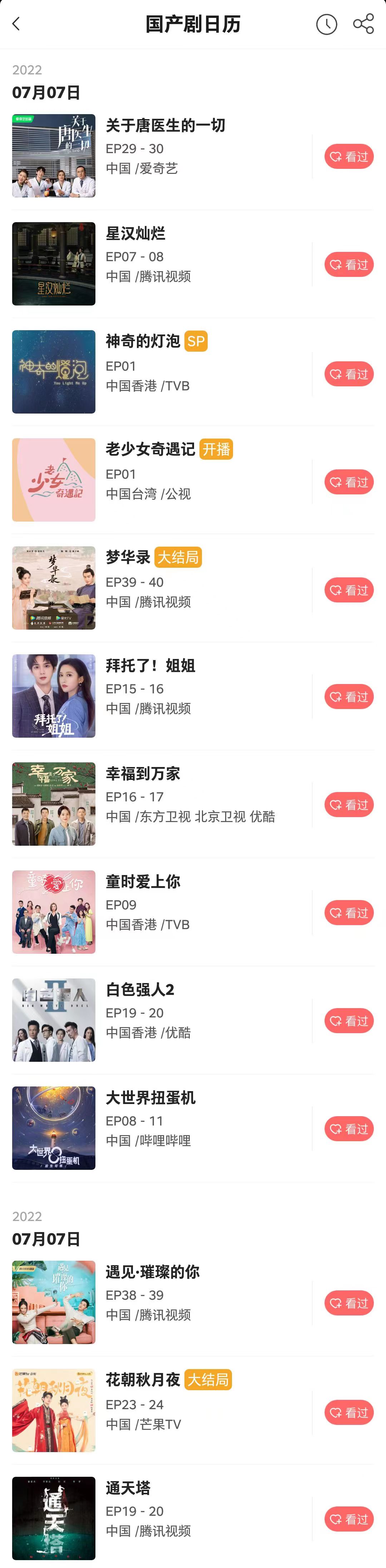This screenshot has height=1568, width=386.
Task: Mark 白色强人2 as watched
Action: pos(348,1021)
